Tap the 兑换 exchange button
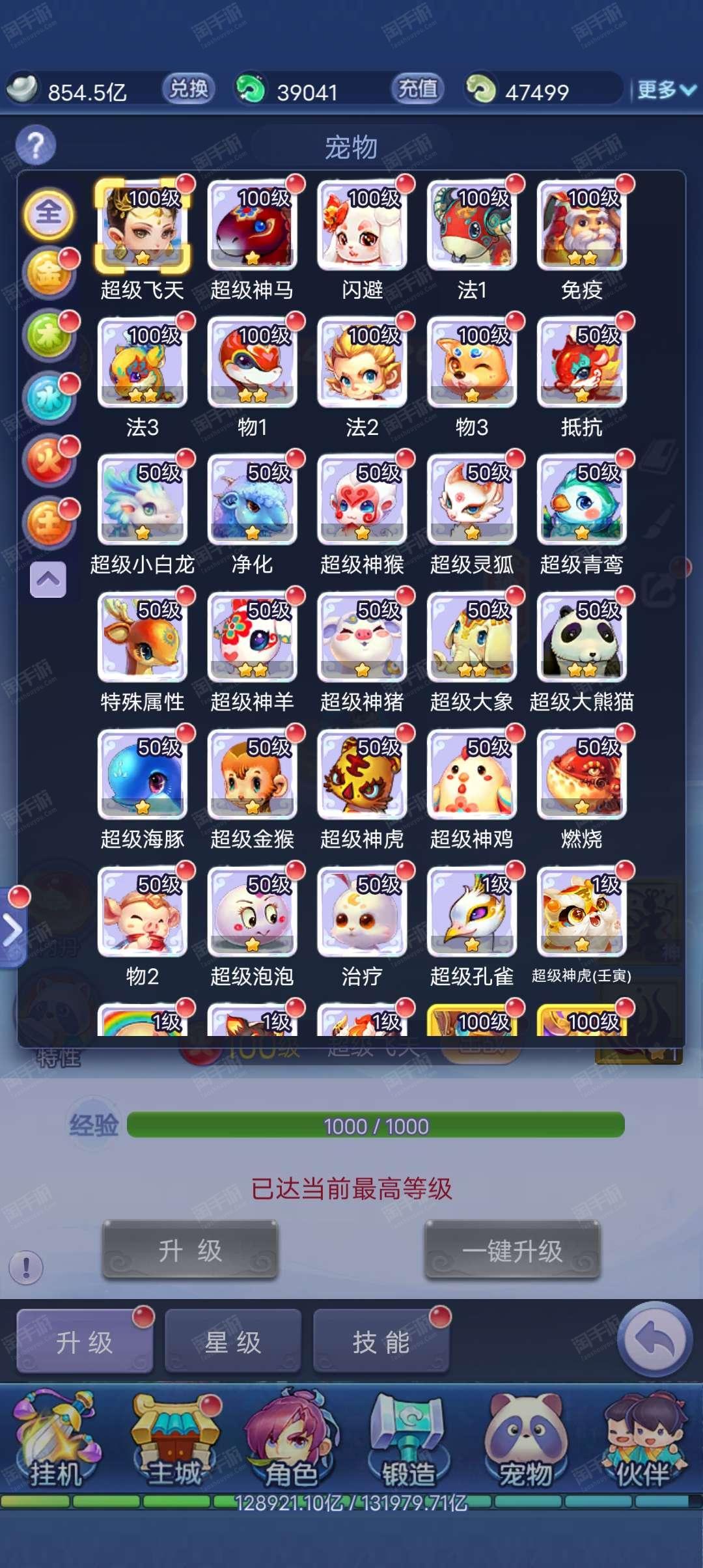 click(188, 89)
